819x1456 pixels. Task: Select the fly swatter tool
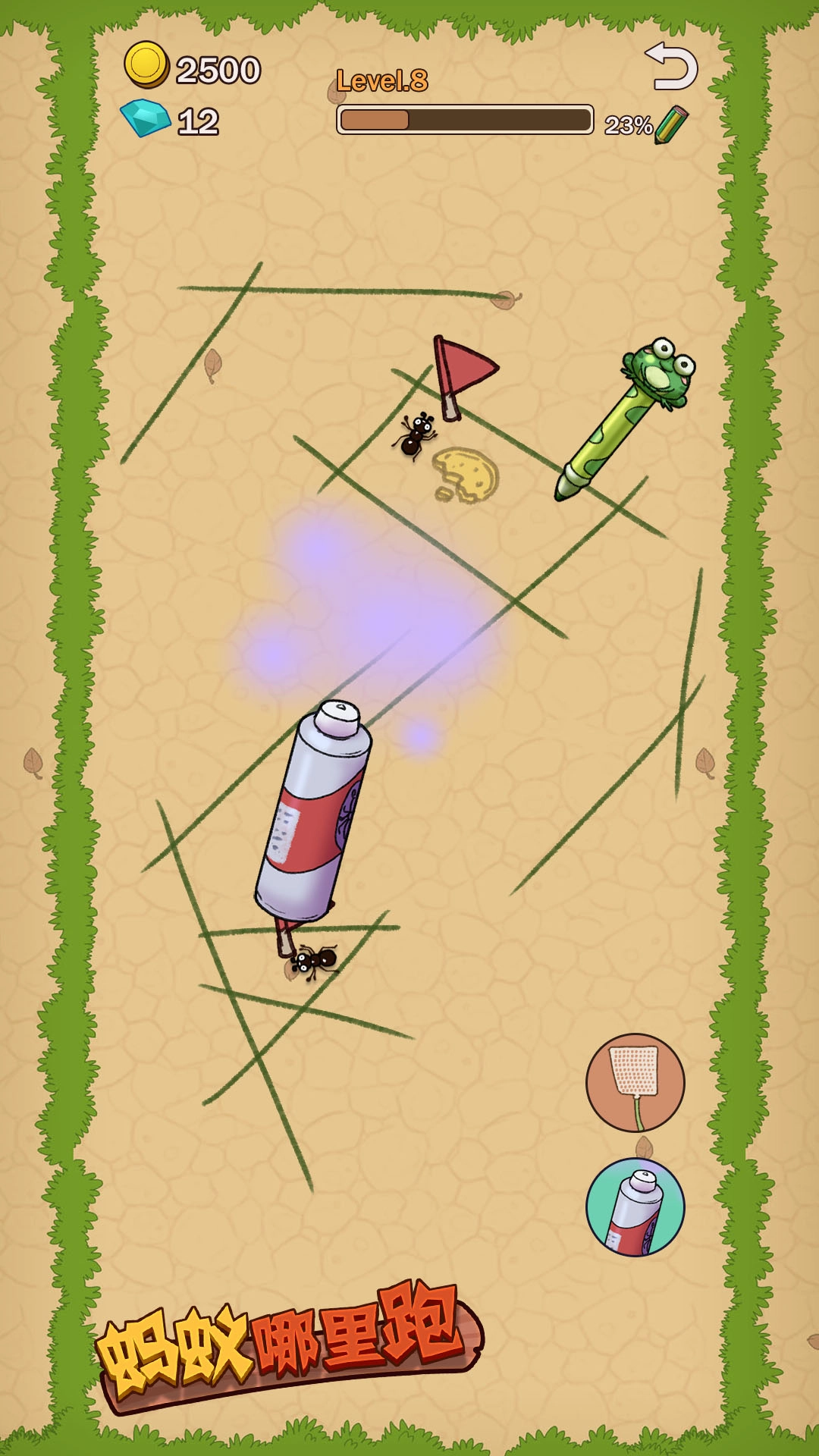click(635, 1083)
